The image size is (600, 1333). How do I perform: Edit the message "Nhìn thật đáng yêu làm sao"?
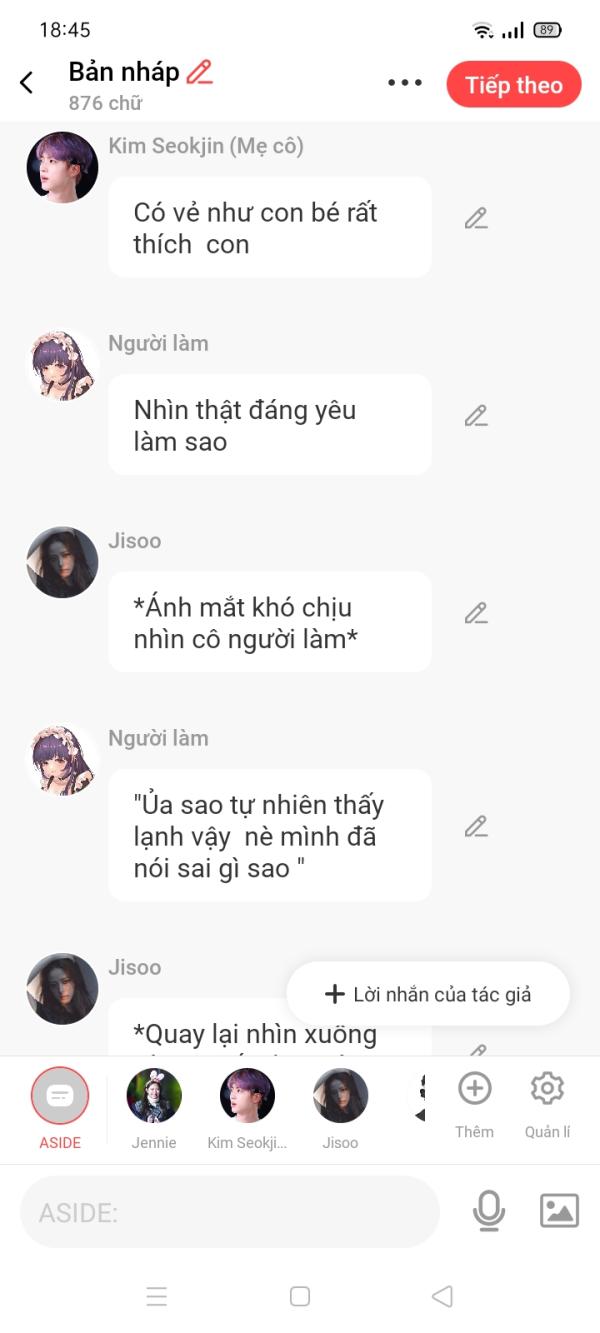pos(476,415)
